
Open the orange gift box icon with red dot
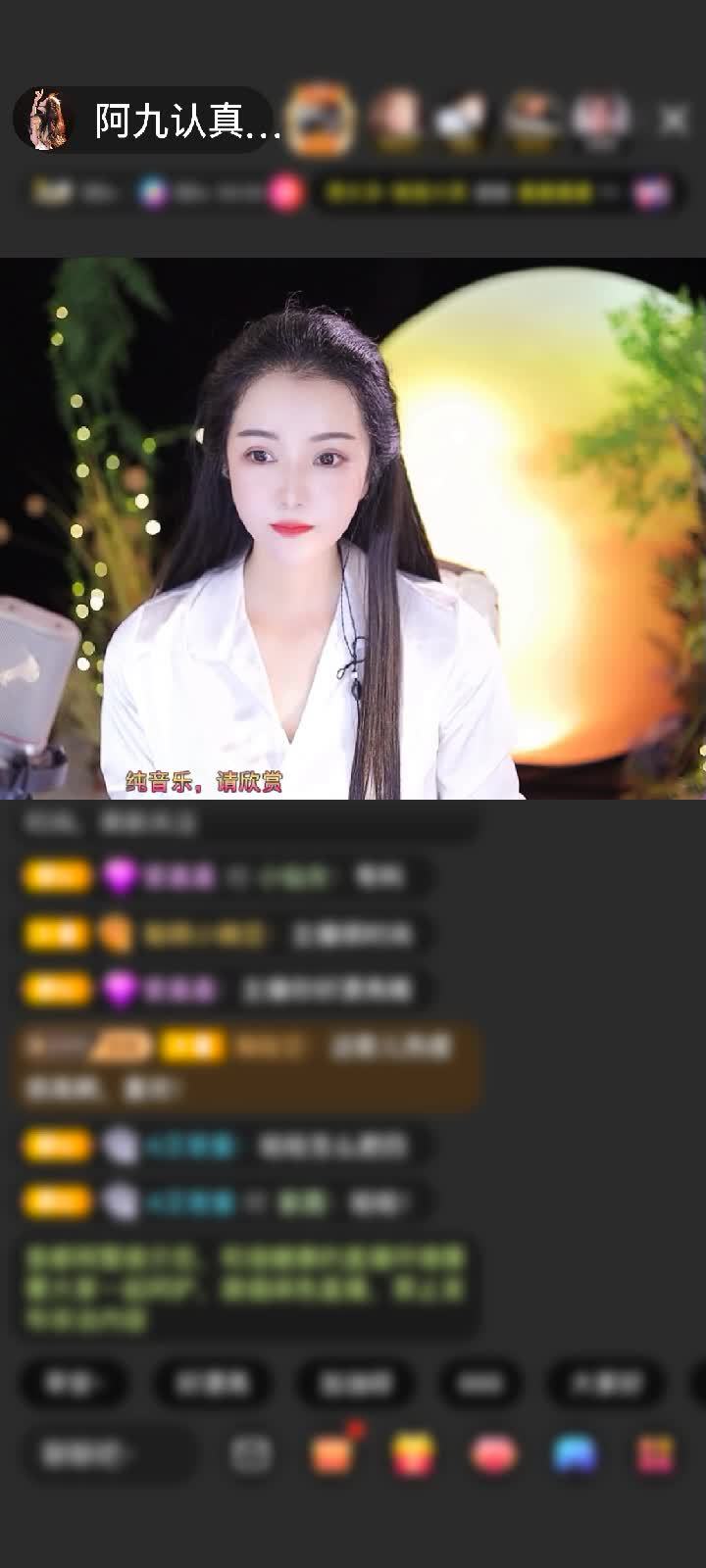[332, 1452]
